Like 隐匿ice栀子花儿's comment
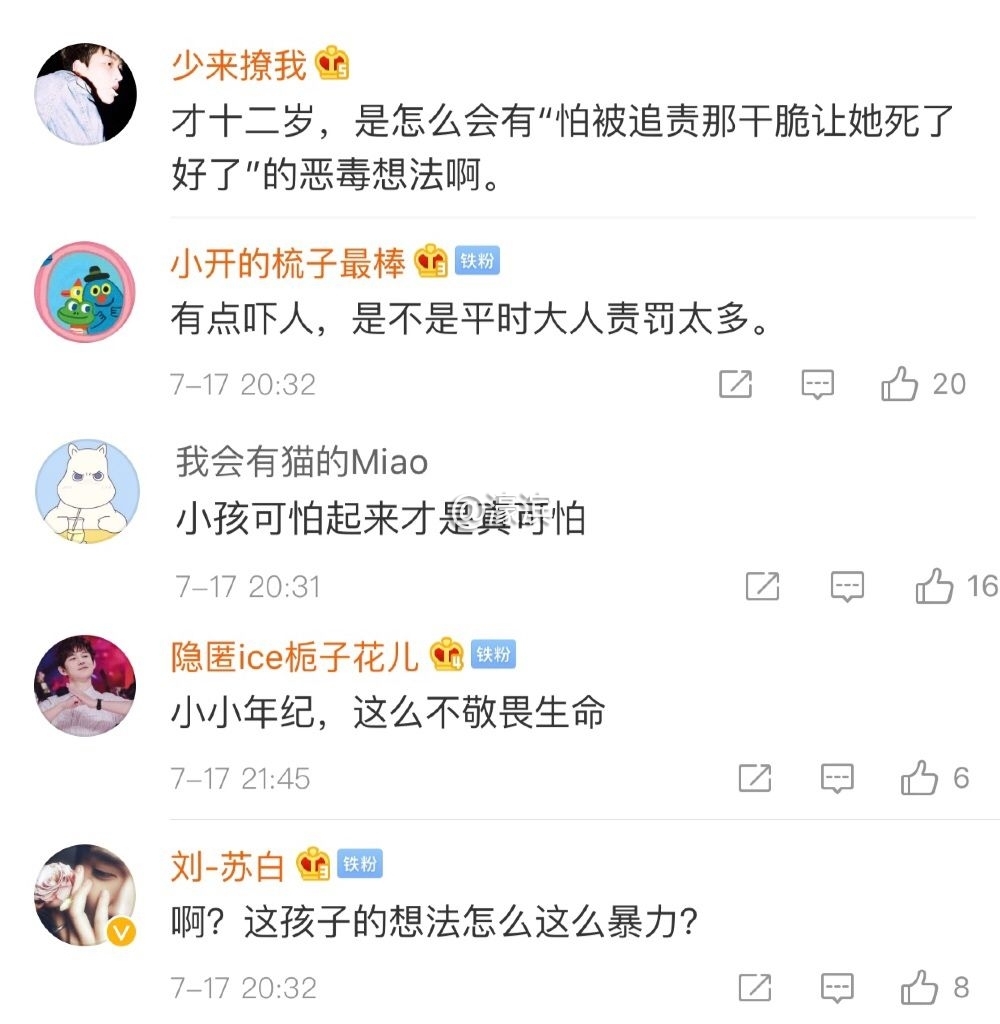This screenshot has width=1000, height=1024. point(917,778)
